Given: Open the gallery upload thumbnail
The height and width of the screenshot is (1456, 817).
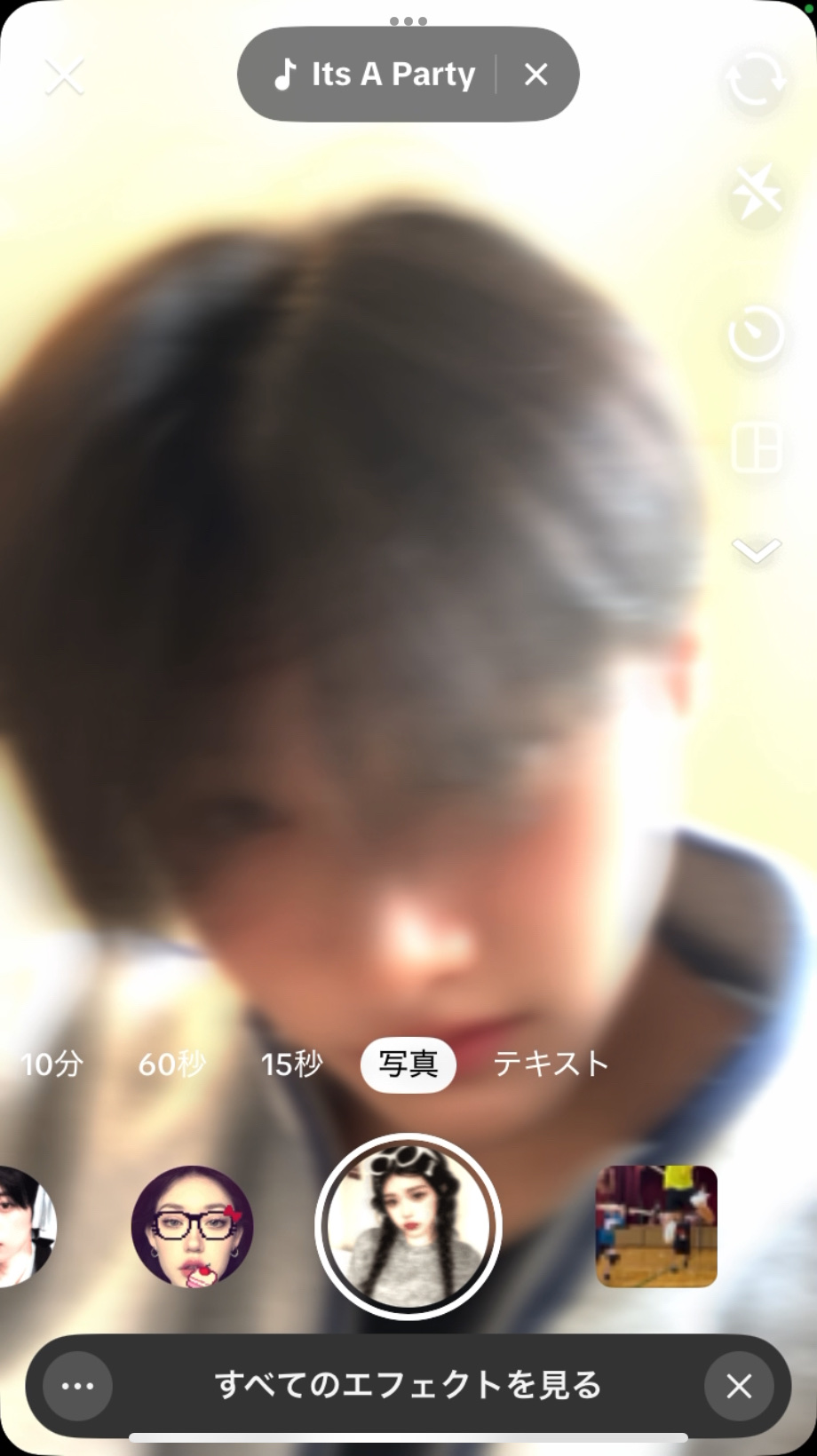Looking at the screenshot, I should (655, 1226).
